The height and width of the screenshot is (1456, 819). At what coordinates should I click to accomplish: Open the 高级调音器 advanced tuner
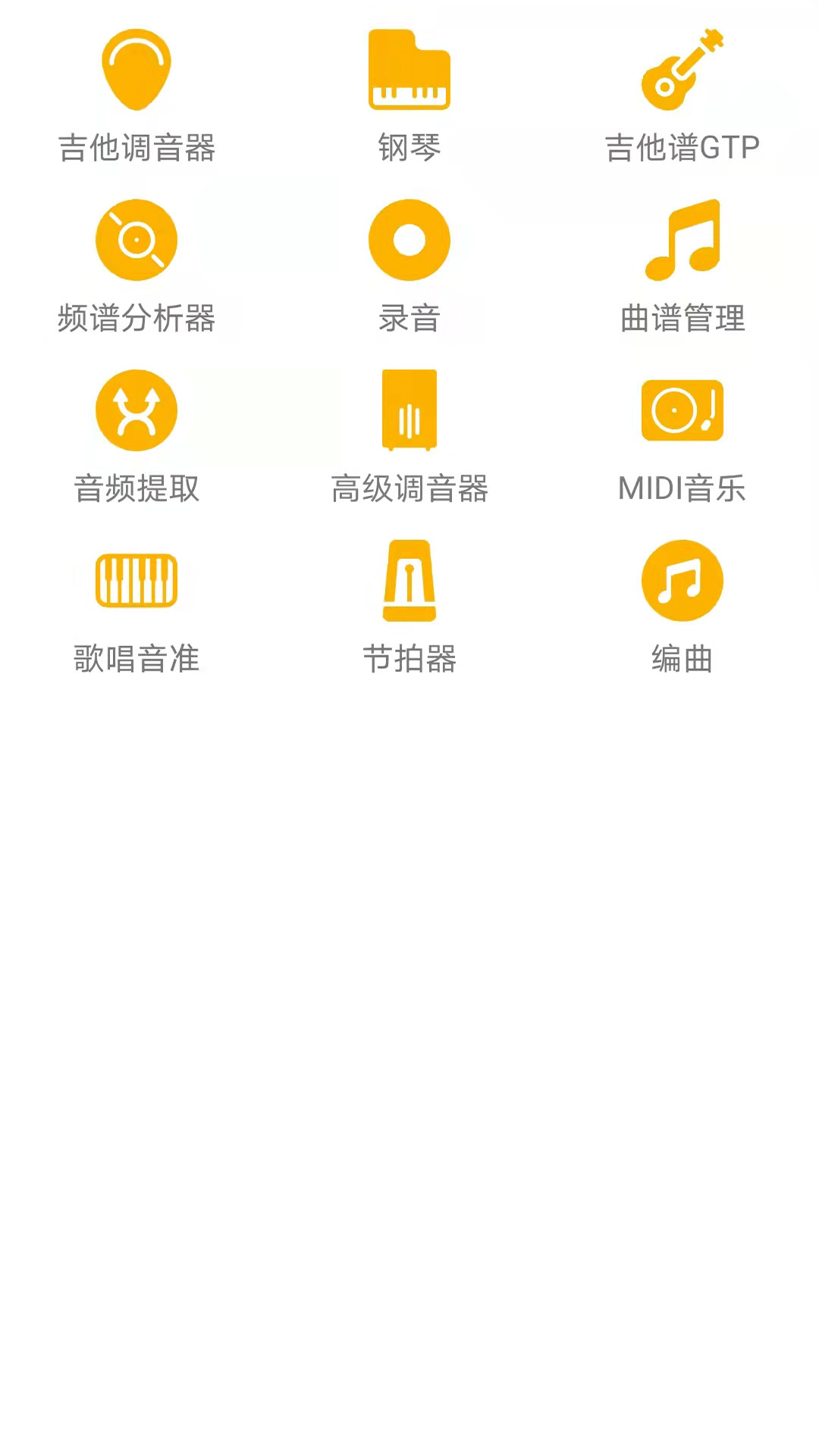409,409
